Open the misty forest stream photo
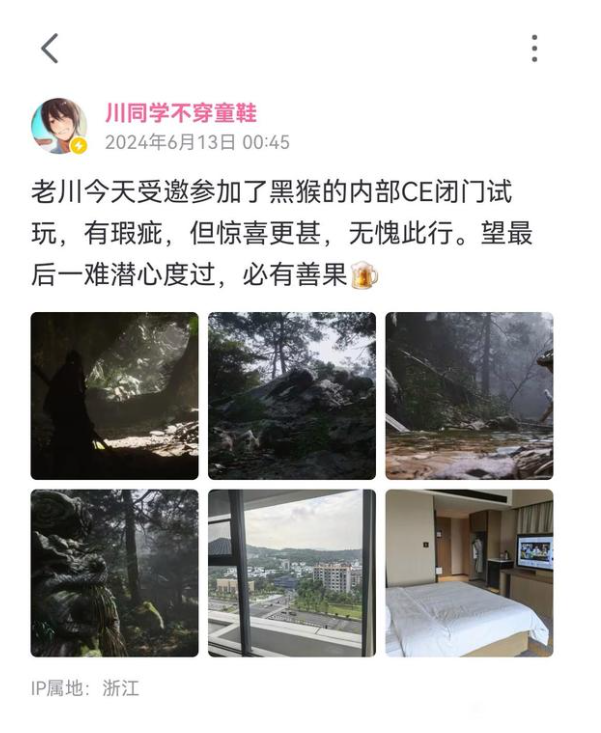This screenshot has width=601, height=733. click(x=469, y=396)
